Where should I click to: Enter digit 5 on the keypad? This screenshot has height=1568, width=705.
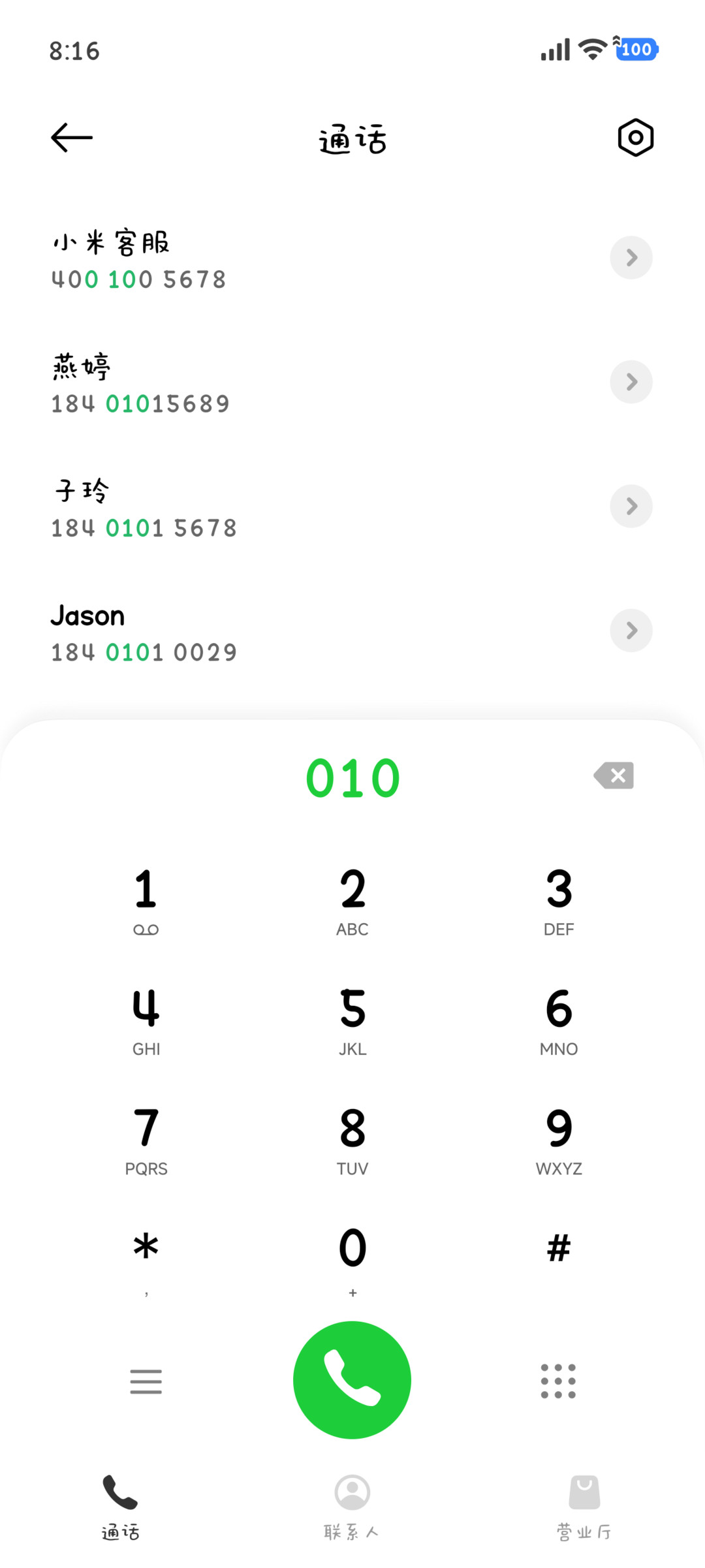click(352, 1021)
